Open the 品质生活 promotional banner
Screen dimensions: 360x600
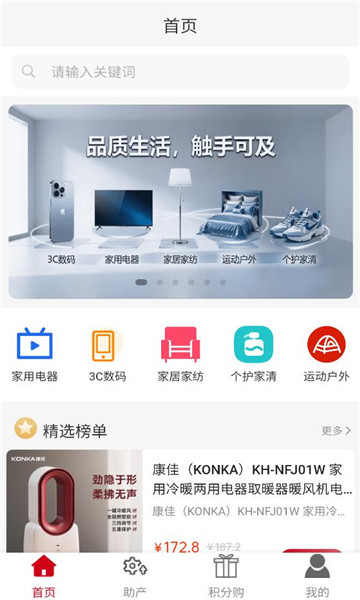point(180,202)
